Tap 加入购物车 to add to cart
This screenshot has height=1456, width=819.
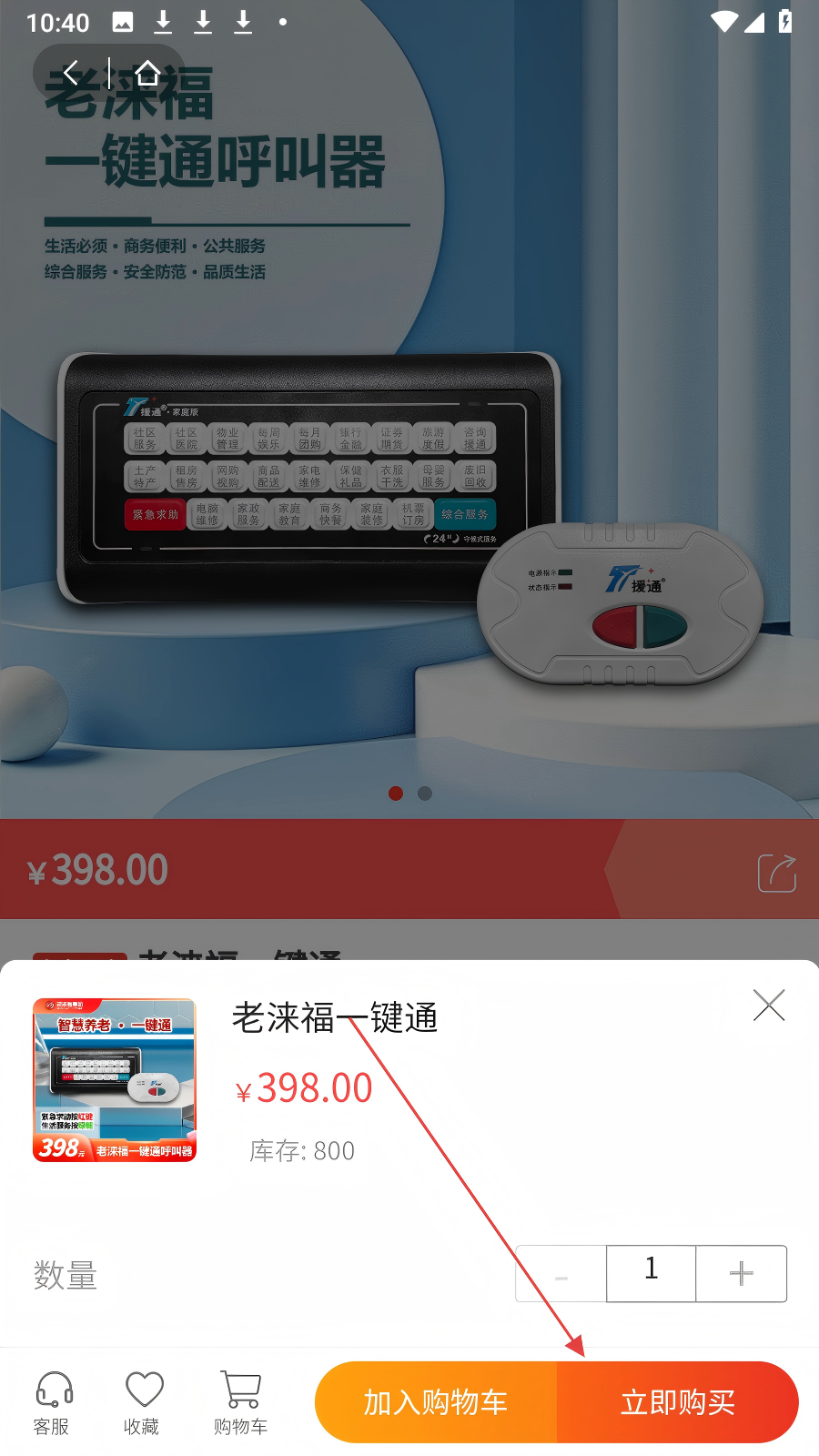coord(436,1402)
